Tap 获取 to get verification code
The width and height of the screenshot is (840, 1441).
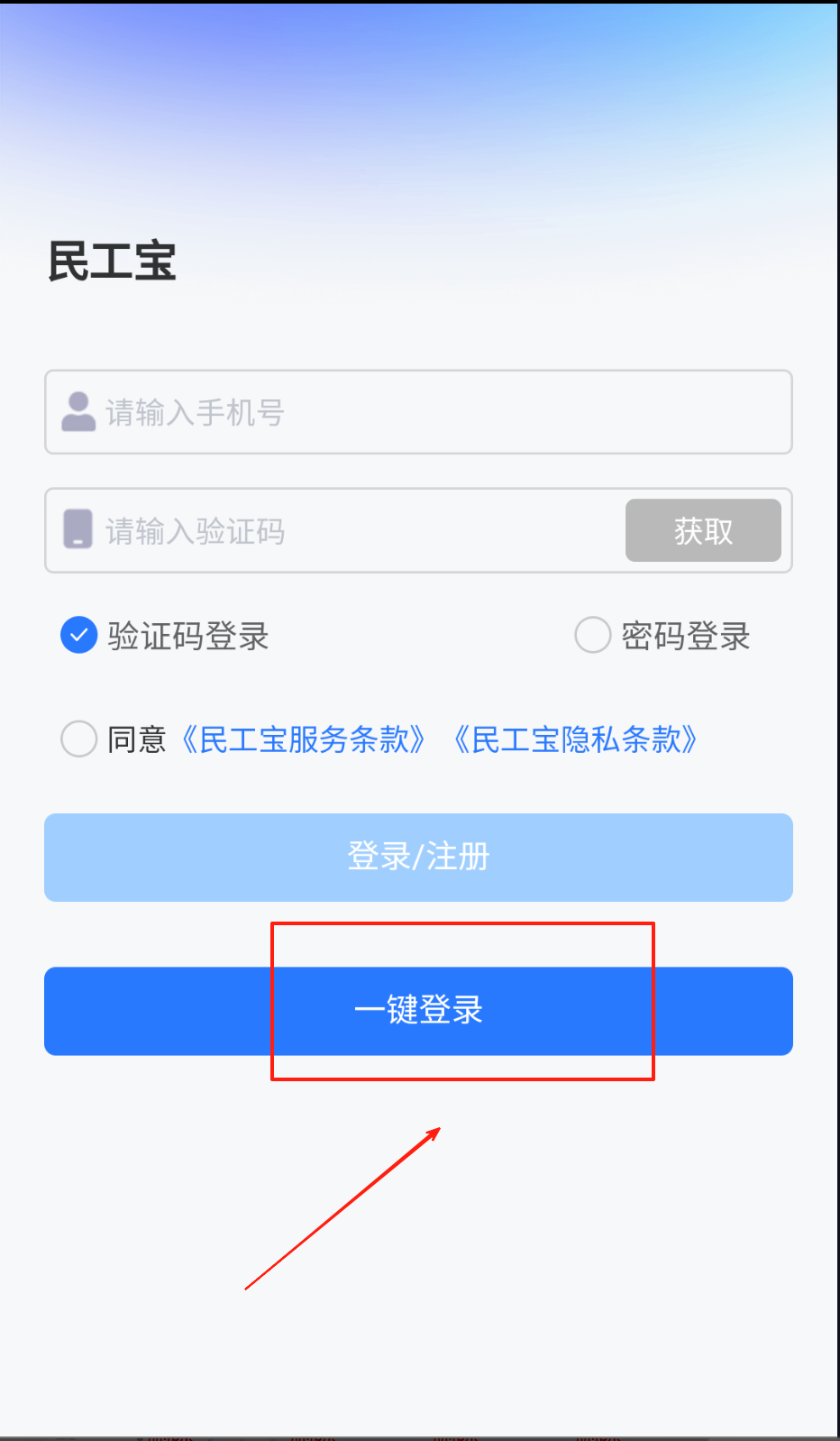click(703, 531)
